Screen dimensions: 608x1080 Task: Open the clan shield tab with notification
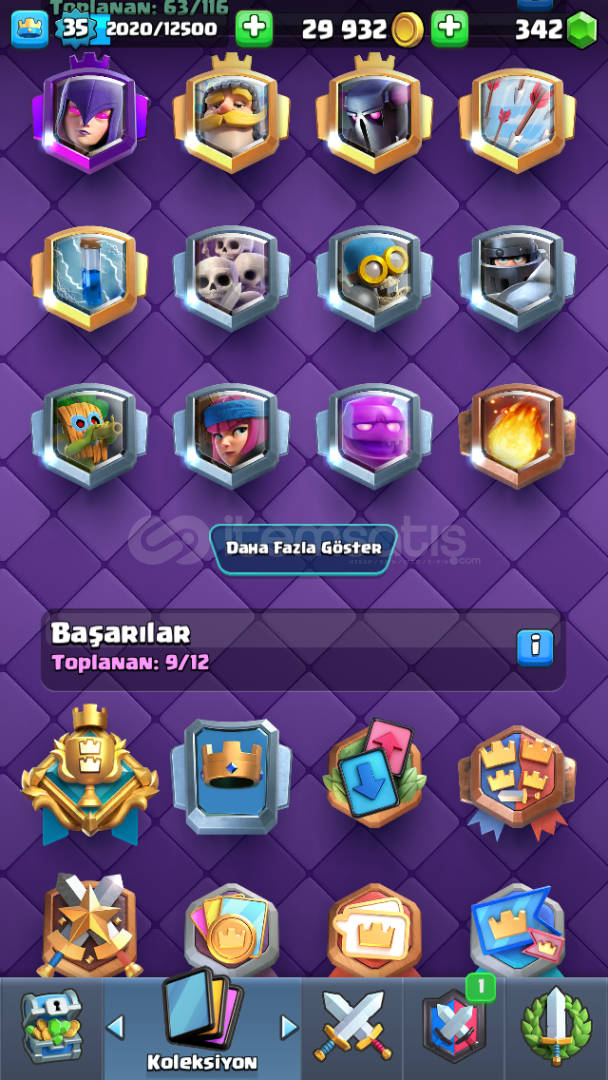click(x=454, y=1023)
